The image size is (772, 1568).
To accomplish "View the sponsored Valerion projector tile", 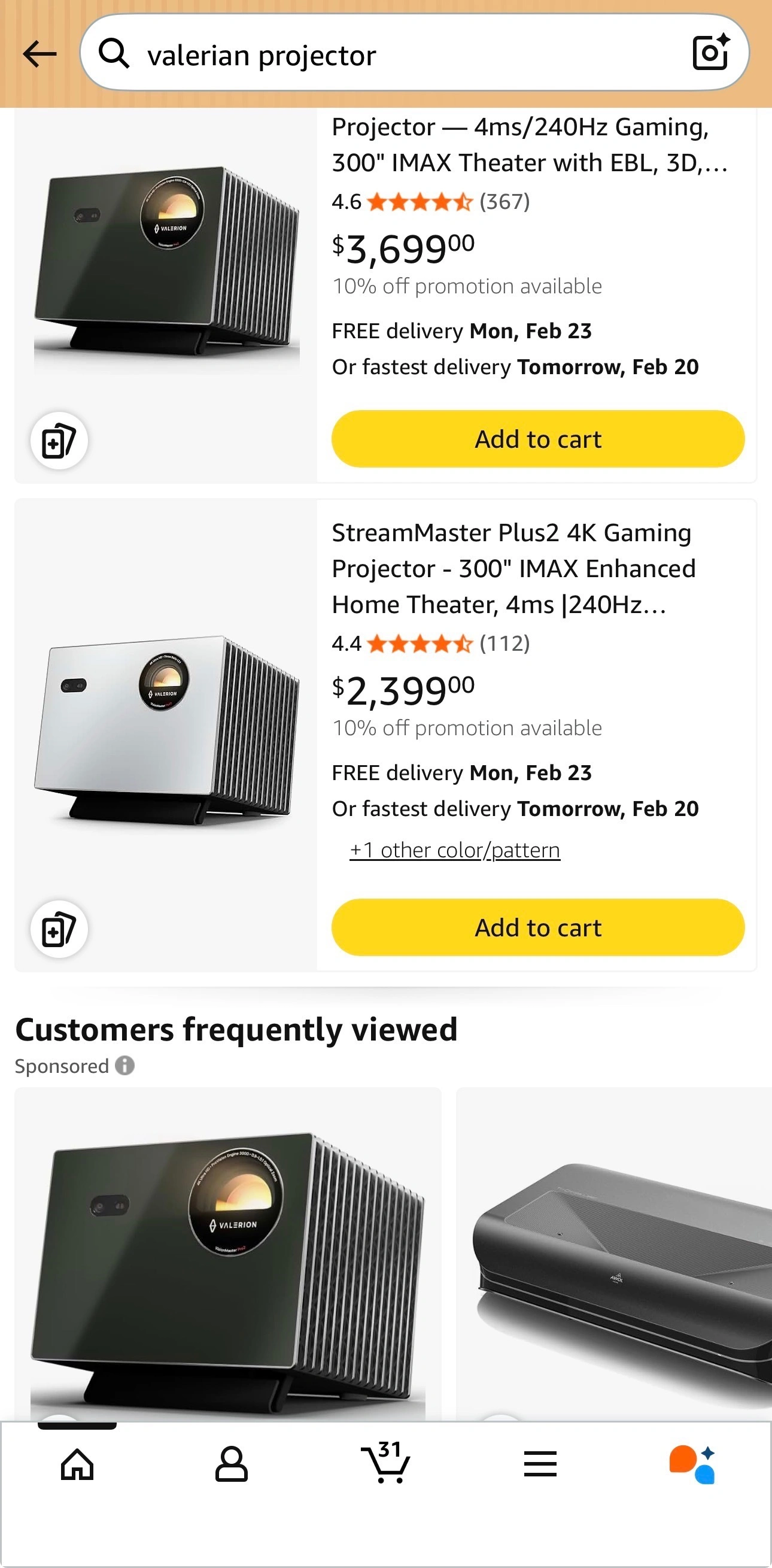I will point(227,1254).
